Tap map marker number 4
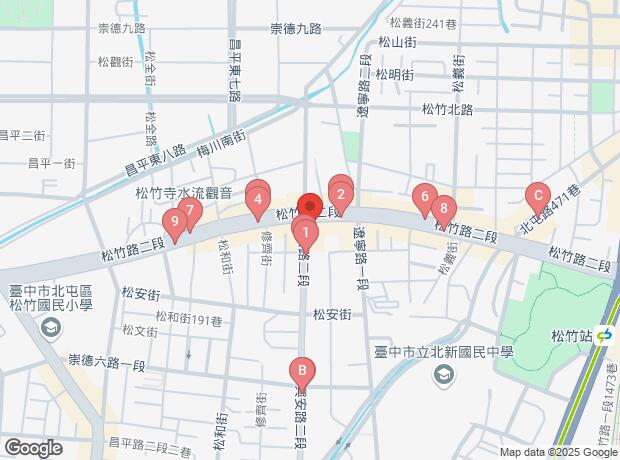The image size is (620, 460). 258,199
